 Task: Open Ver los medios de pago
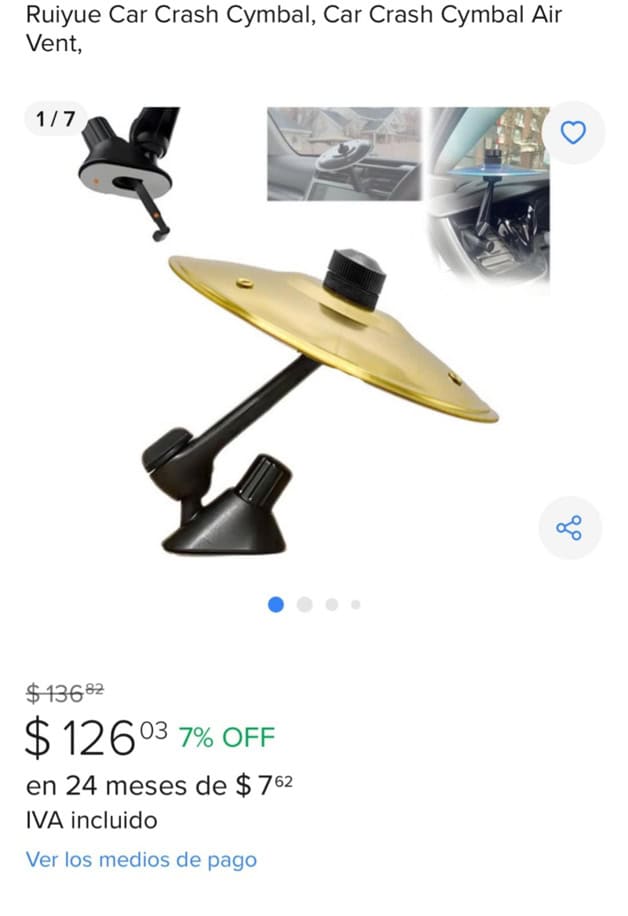141,860
